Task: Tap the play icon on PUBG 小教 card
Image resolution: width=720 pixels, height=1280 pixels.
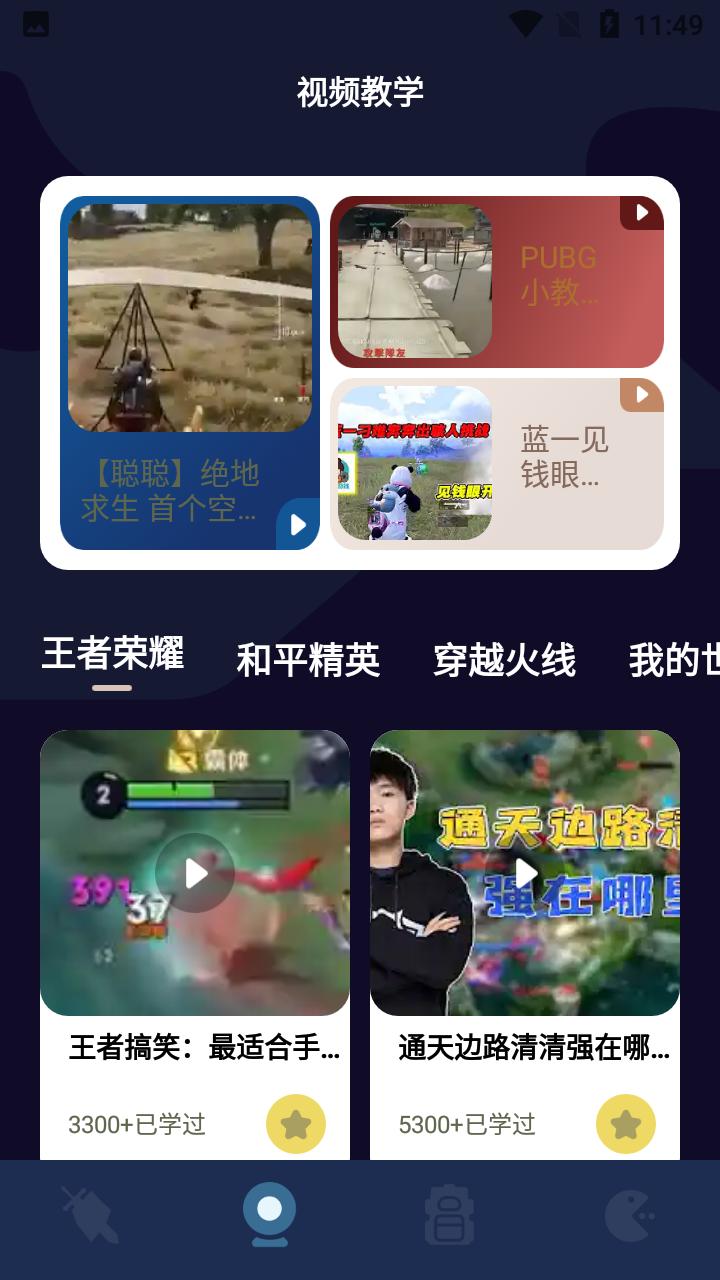Action: point(640,213)
